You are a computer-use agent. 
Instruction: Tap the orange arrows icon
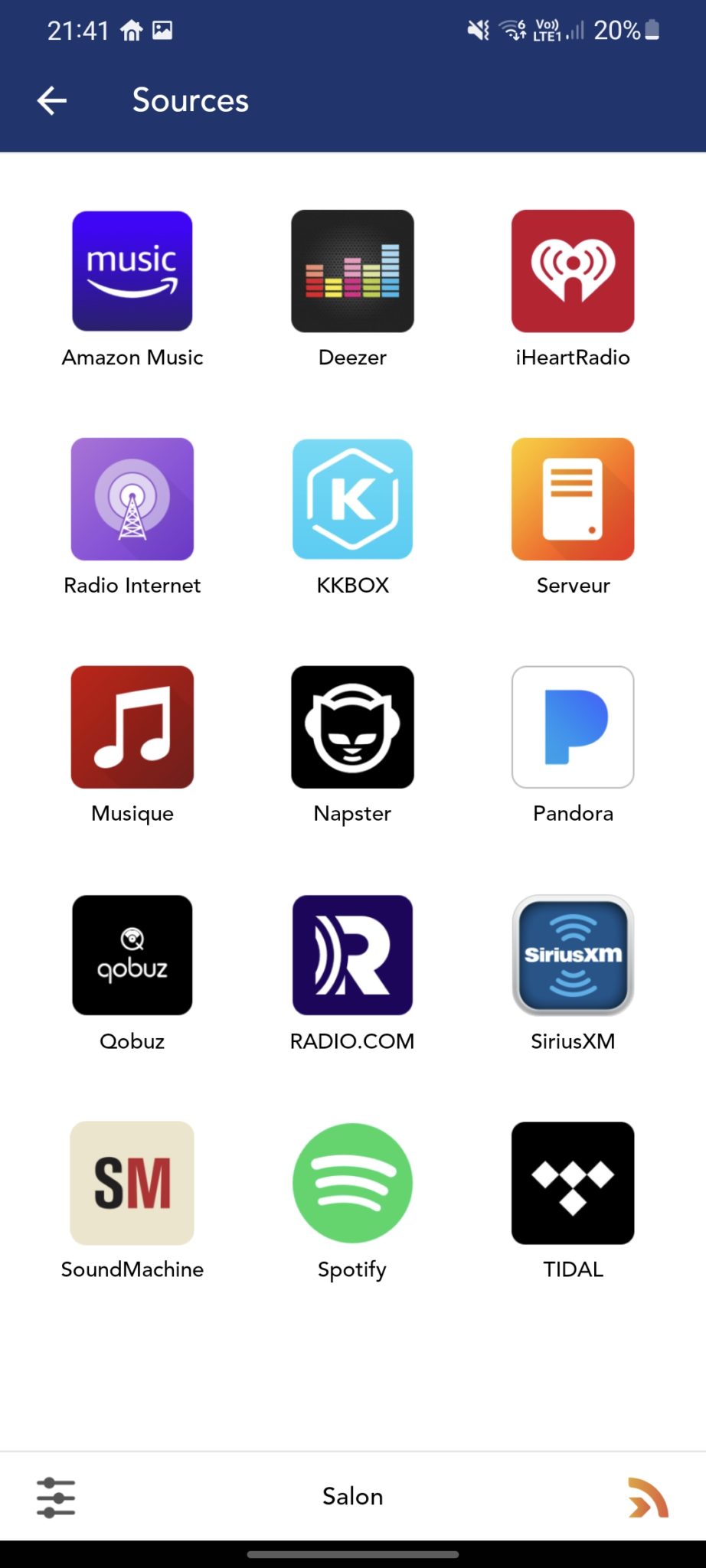point(648,1498)
